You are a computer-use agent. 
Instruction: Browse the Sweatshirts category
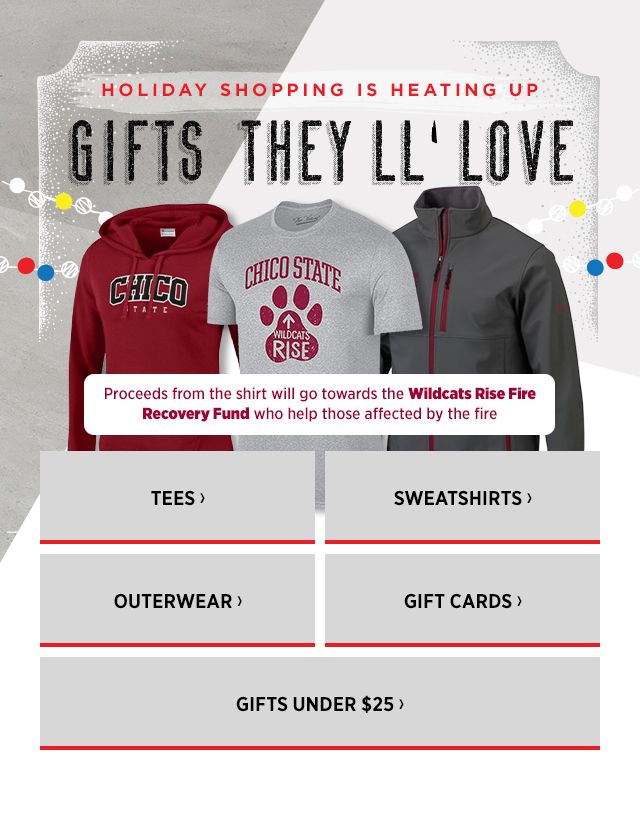point(462,497)
